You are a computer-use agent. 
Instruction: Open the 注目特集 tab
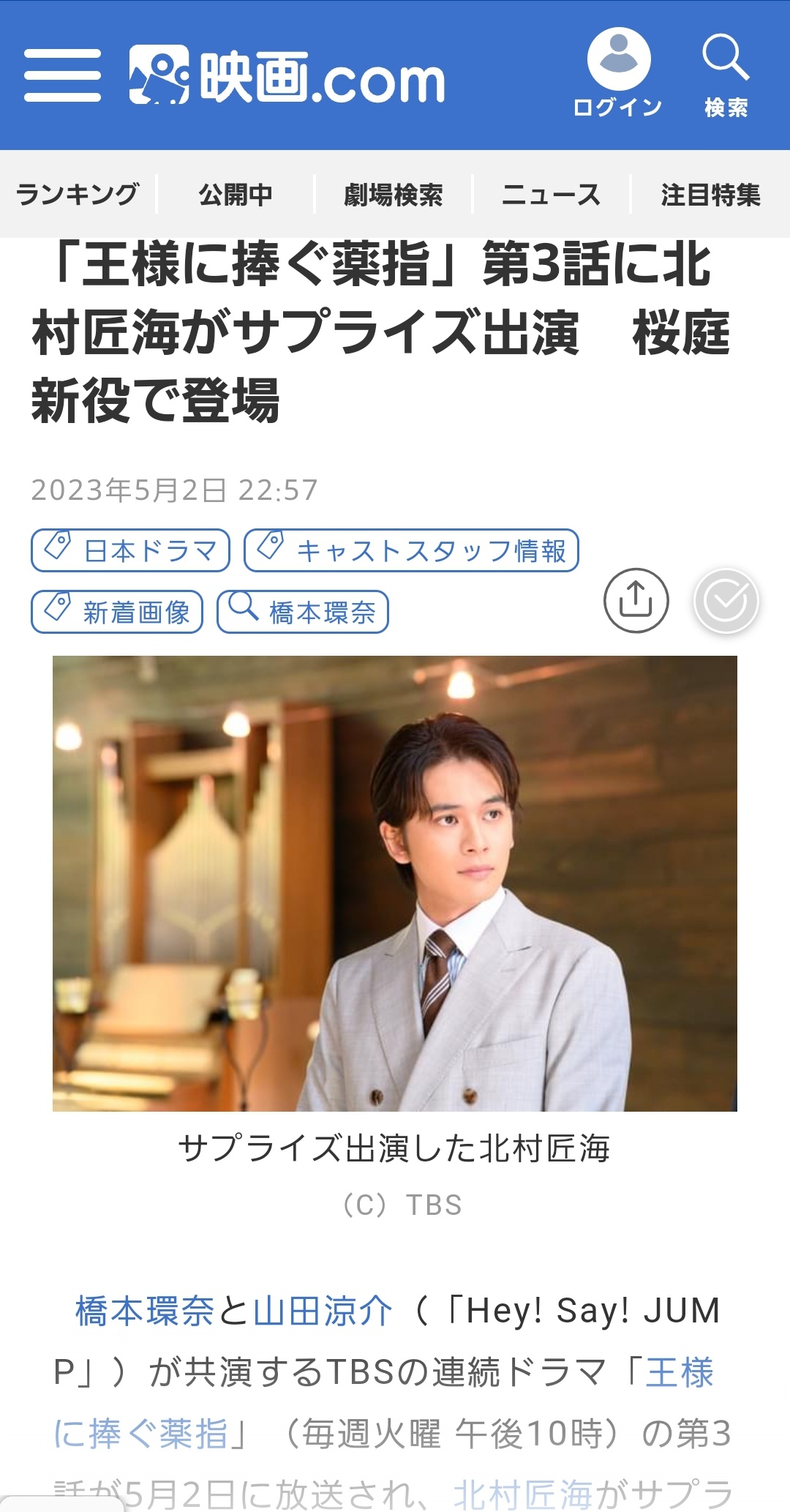[710, 195]
